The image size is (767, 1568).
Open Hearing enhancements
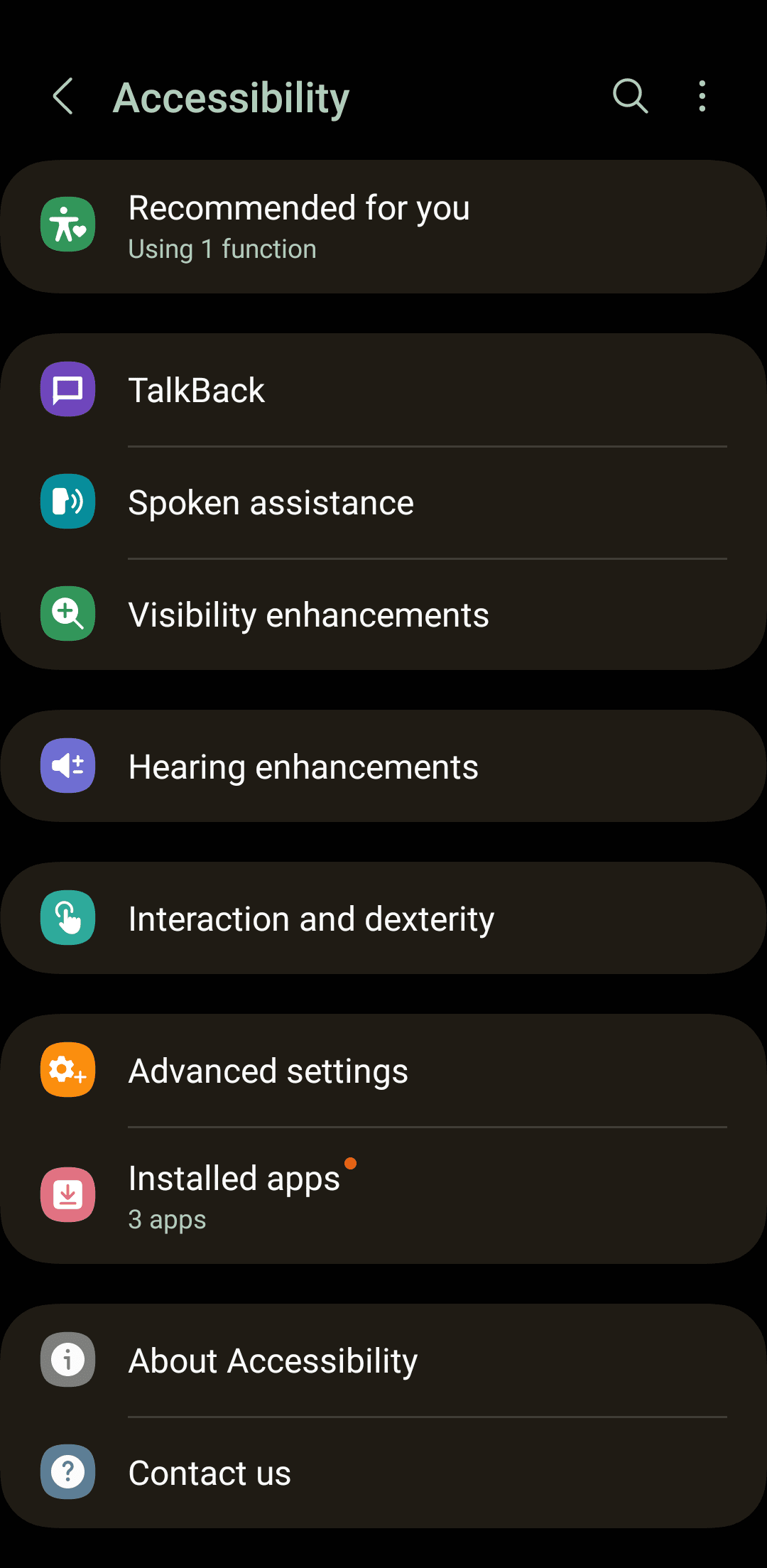pyautogui.click(x=383, y=765)
